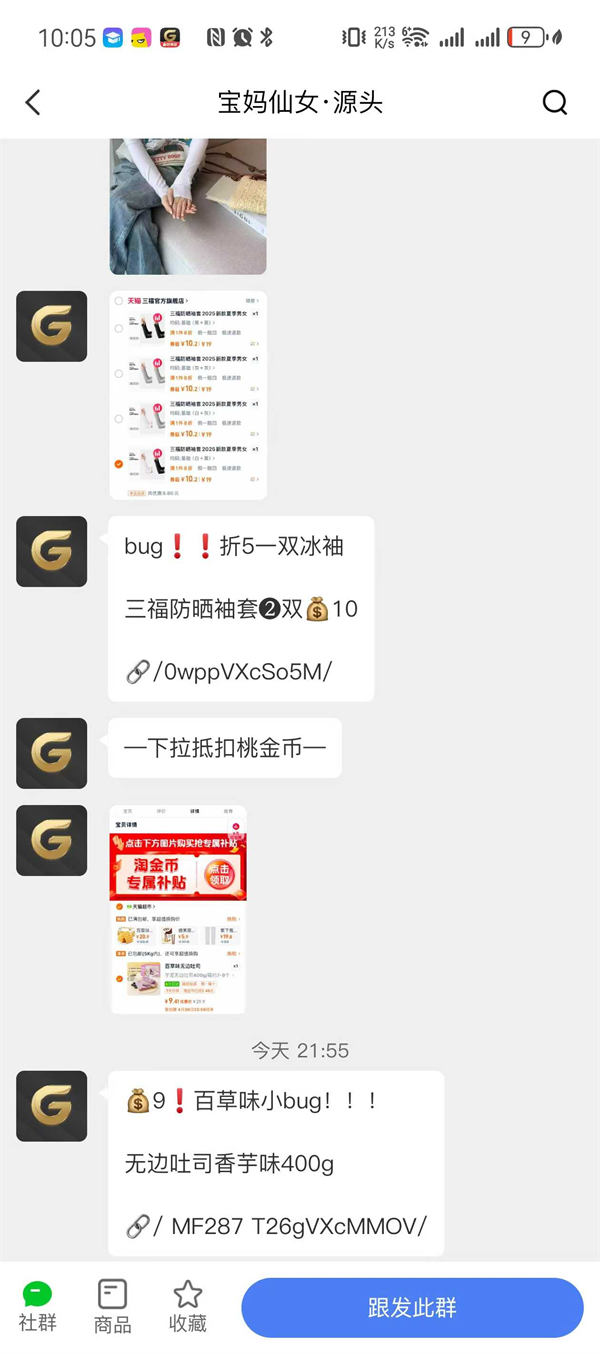This screenshot has height=1354, width=600.
Task: Tap the sender avatar beside the bug折5 message
Action: pyautogui.click(x=52, y=551)
